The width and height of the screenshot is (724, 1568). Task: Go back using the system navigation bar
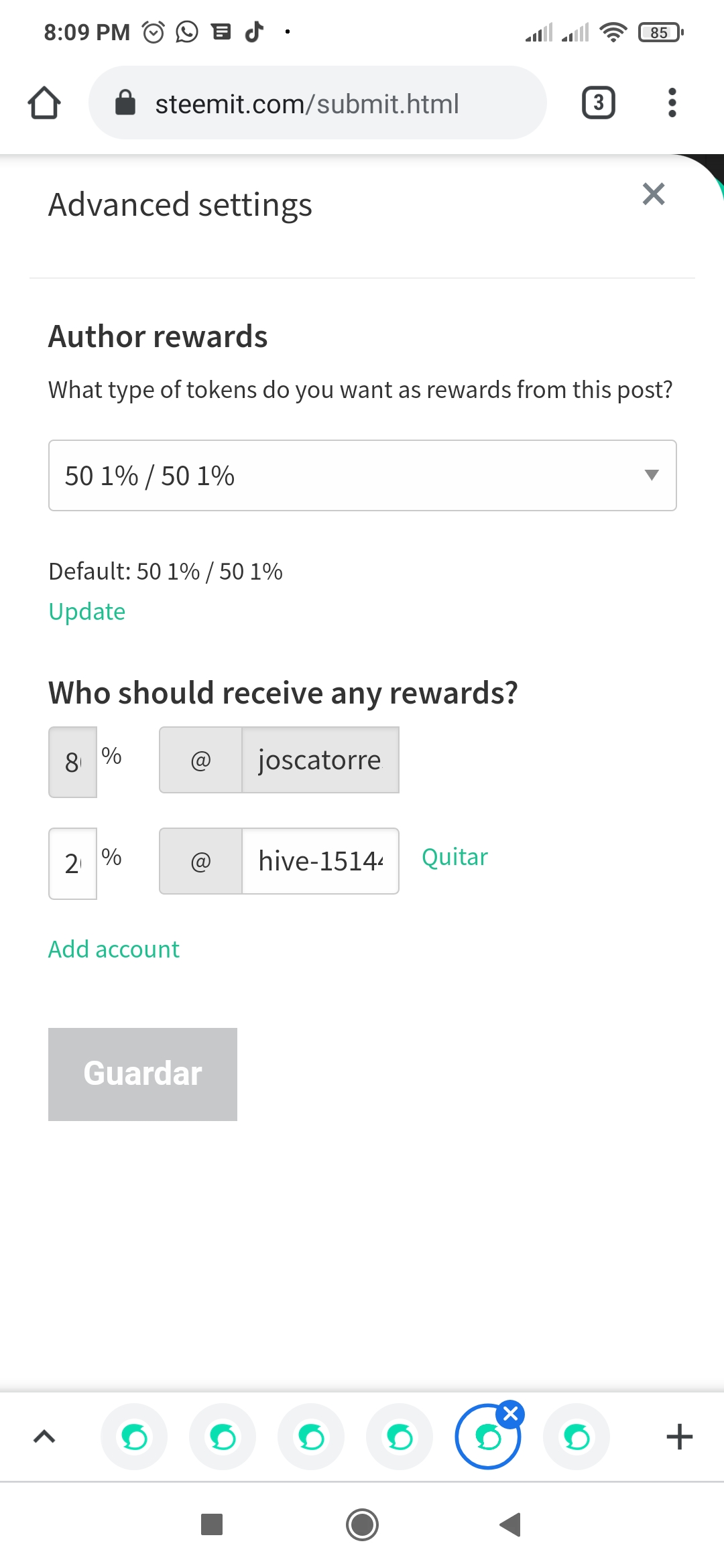pos(511,1524)
